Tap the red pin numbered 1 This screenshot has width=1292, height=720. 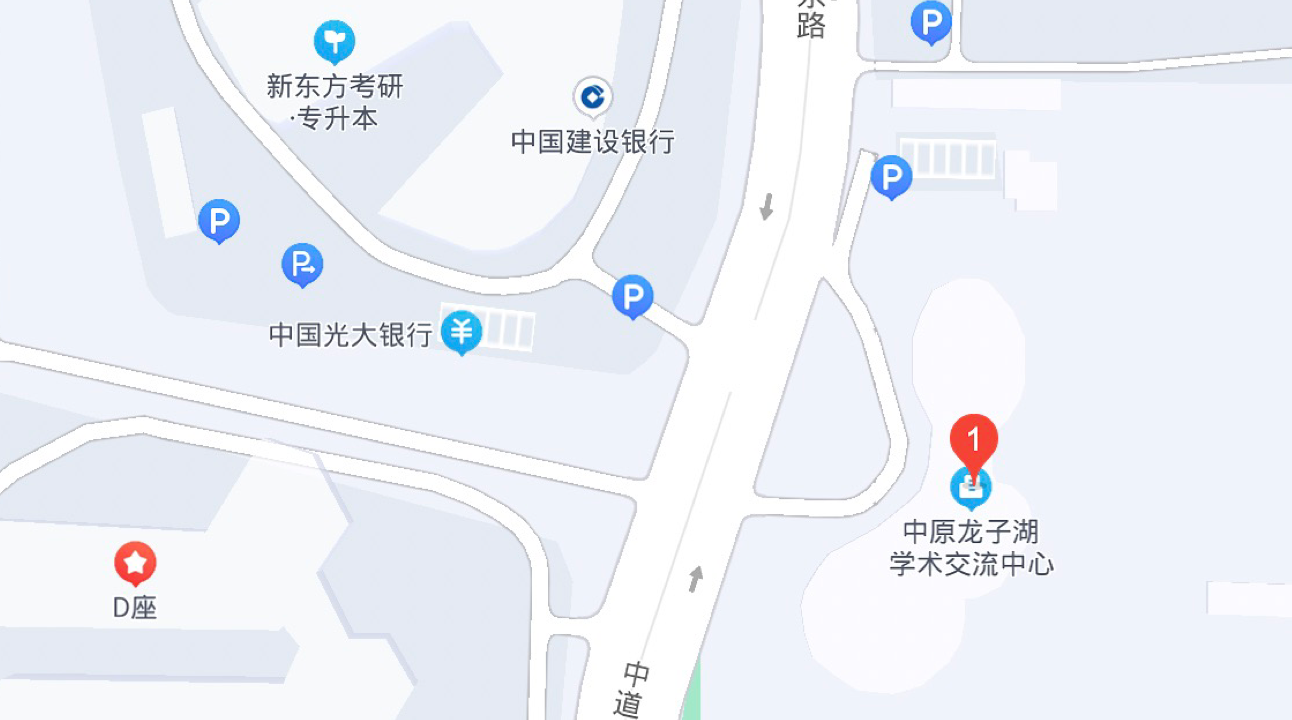click(x=973, y=439)
